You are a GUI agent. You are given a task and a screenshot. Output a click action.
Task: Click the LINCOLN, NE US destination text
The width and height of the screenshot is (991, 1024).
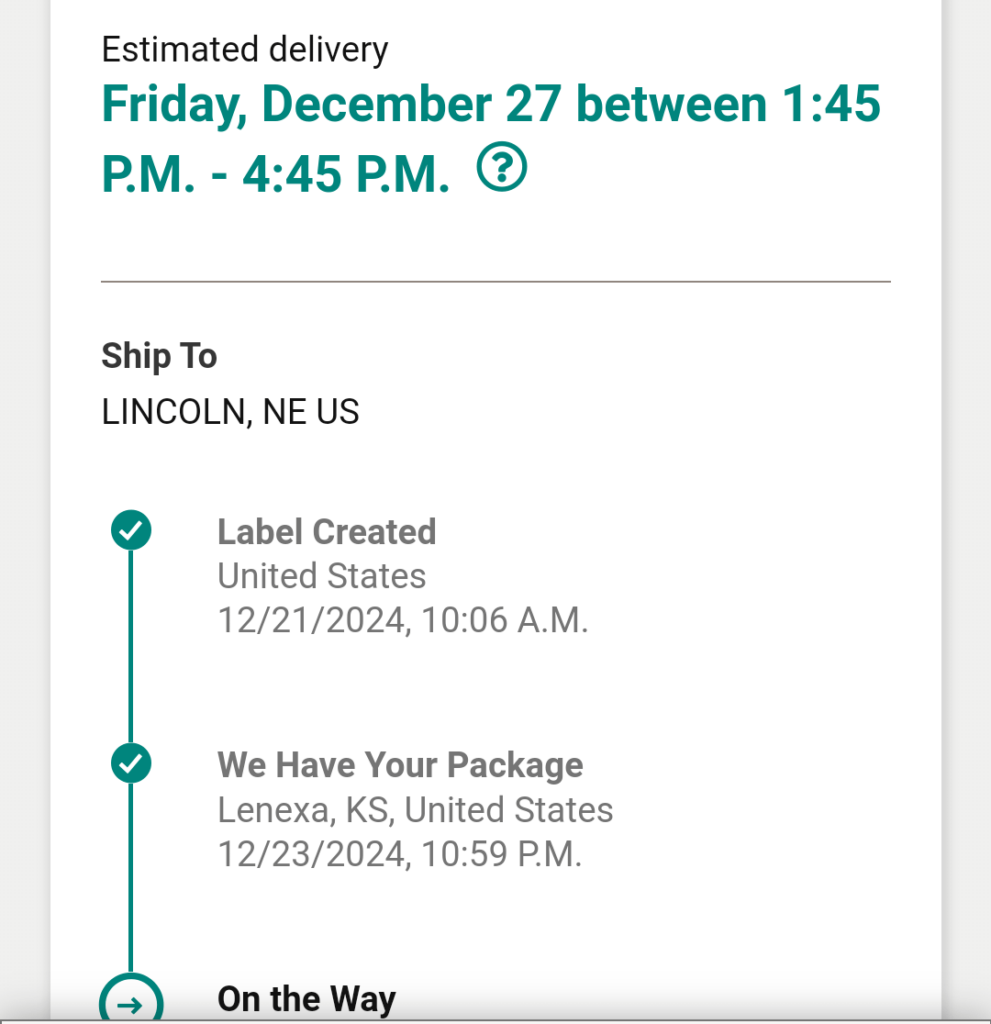[230, 411]
